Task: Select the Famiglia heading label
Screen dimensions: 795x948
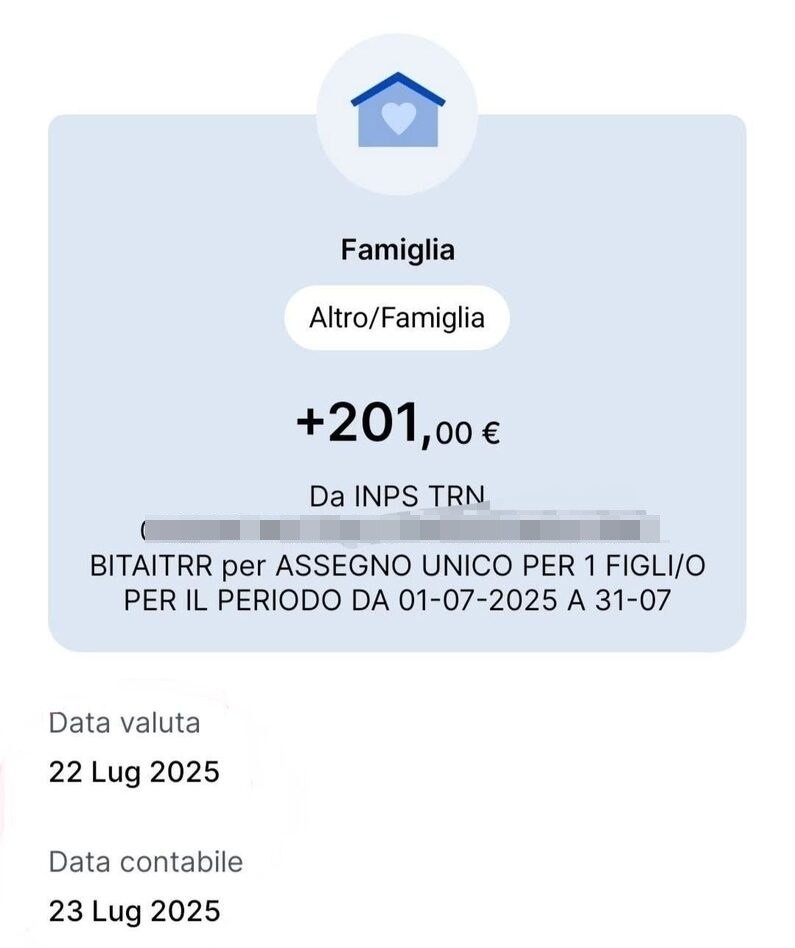Action: point(397,247)
